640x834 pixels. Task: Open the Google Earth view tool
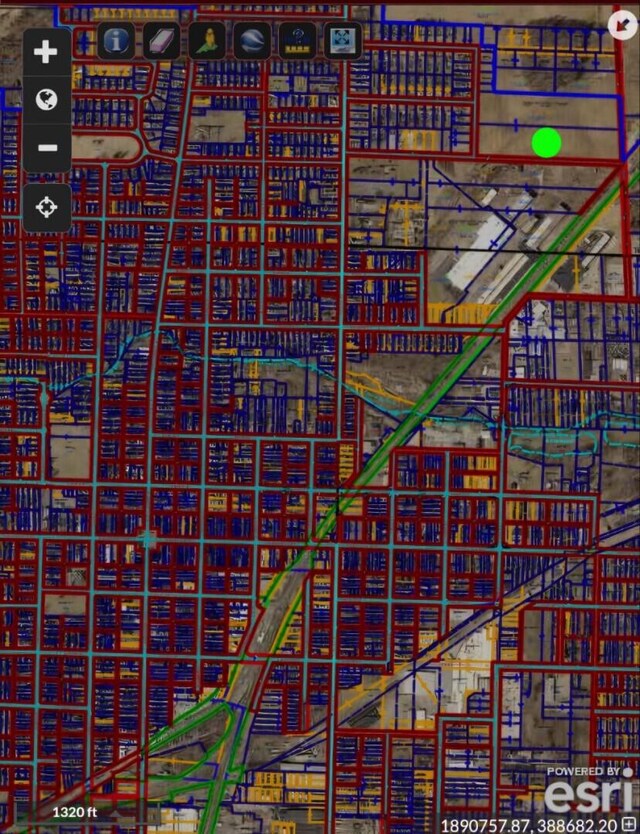tap(252, 41)
